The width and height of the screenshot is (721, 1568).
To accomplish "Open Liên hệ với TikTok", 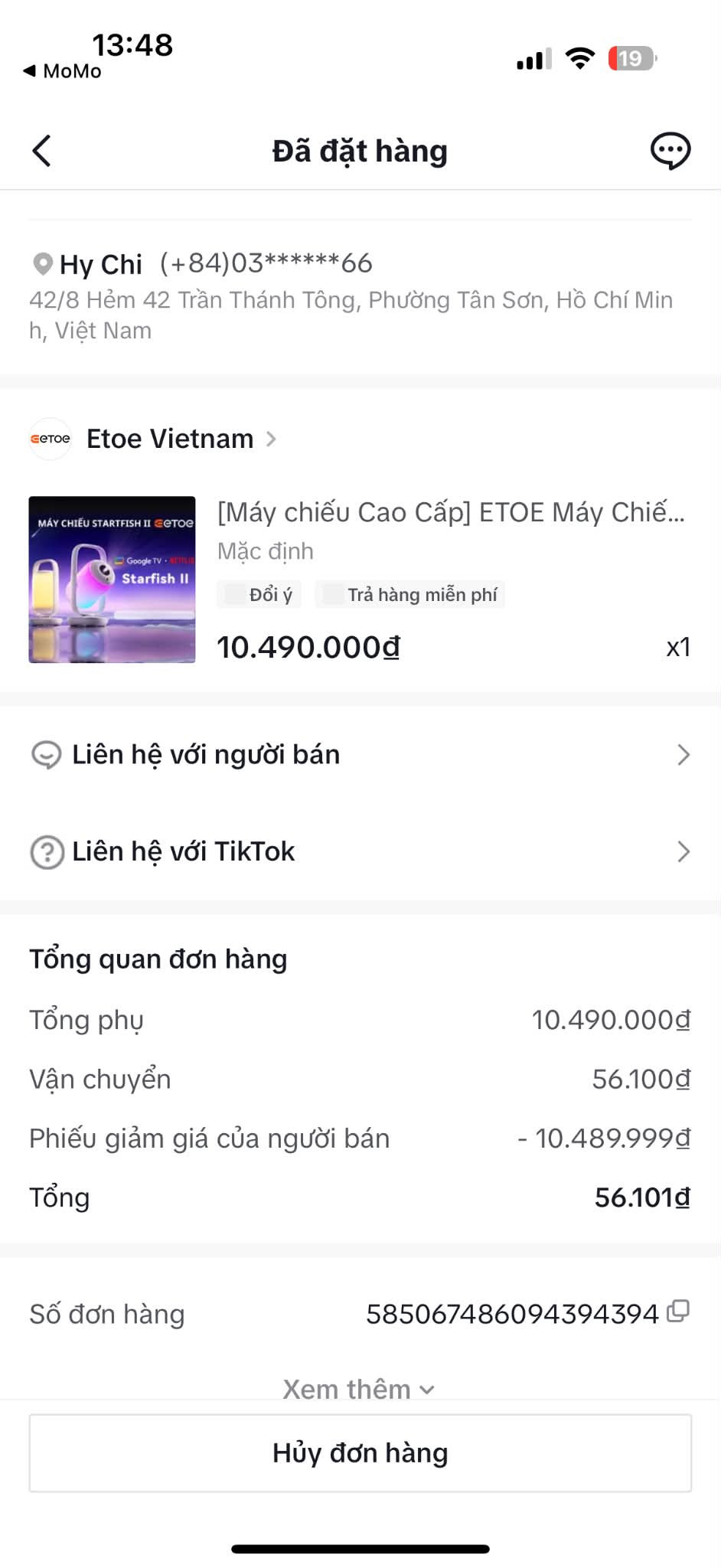I will pyautogui.click(x=360, y=851).
